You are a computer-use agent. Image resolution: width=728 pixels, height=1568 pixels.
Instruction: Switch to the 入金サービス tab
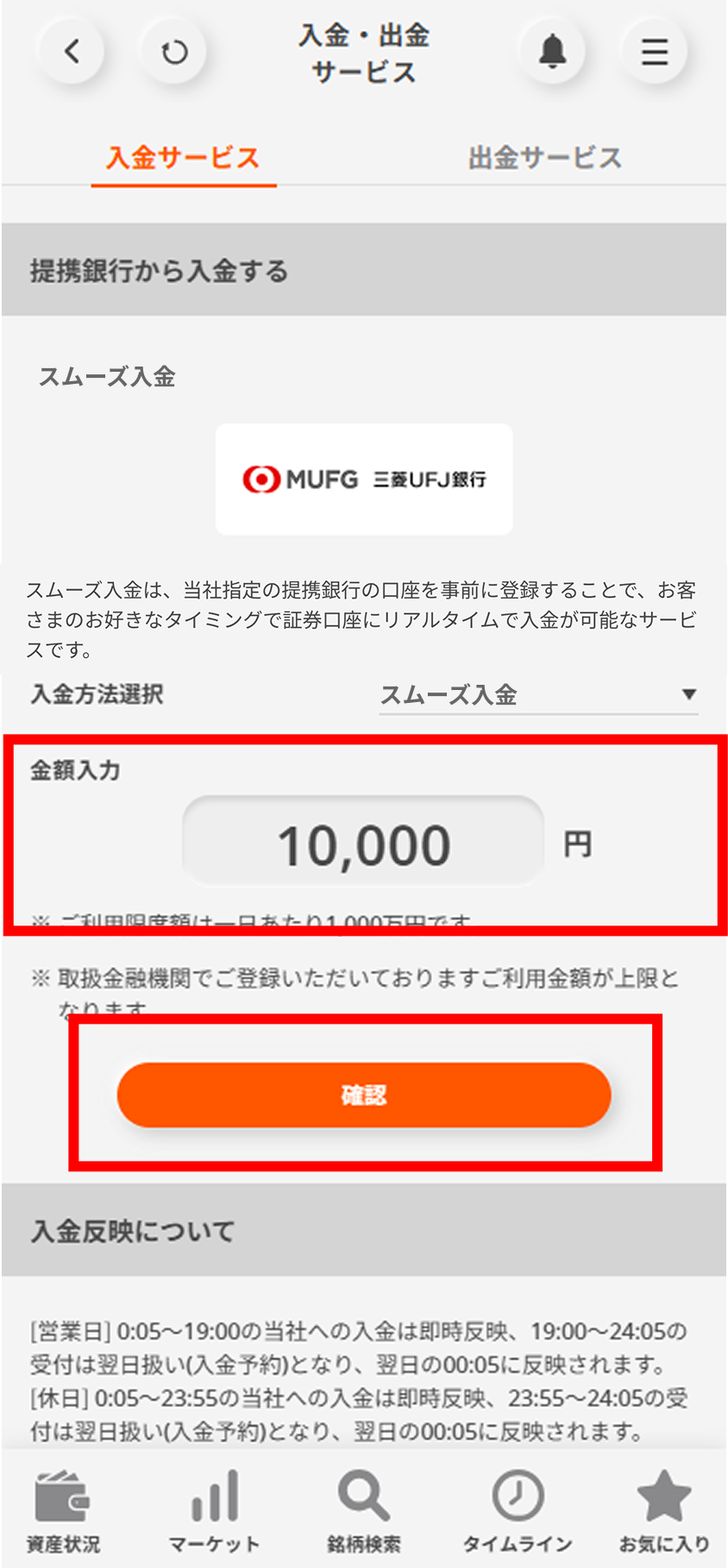click(x=183, y=158)
